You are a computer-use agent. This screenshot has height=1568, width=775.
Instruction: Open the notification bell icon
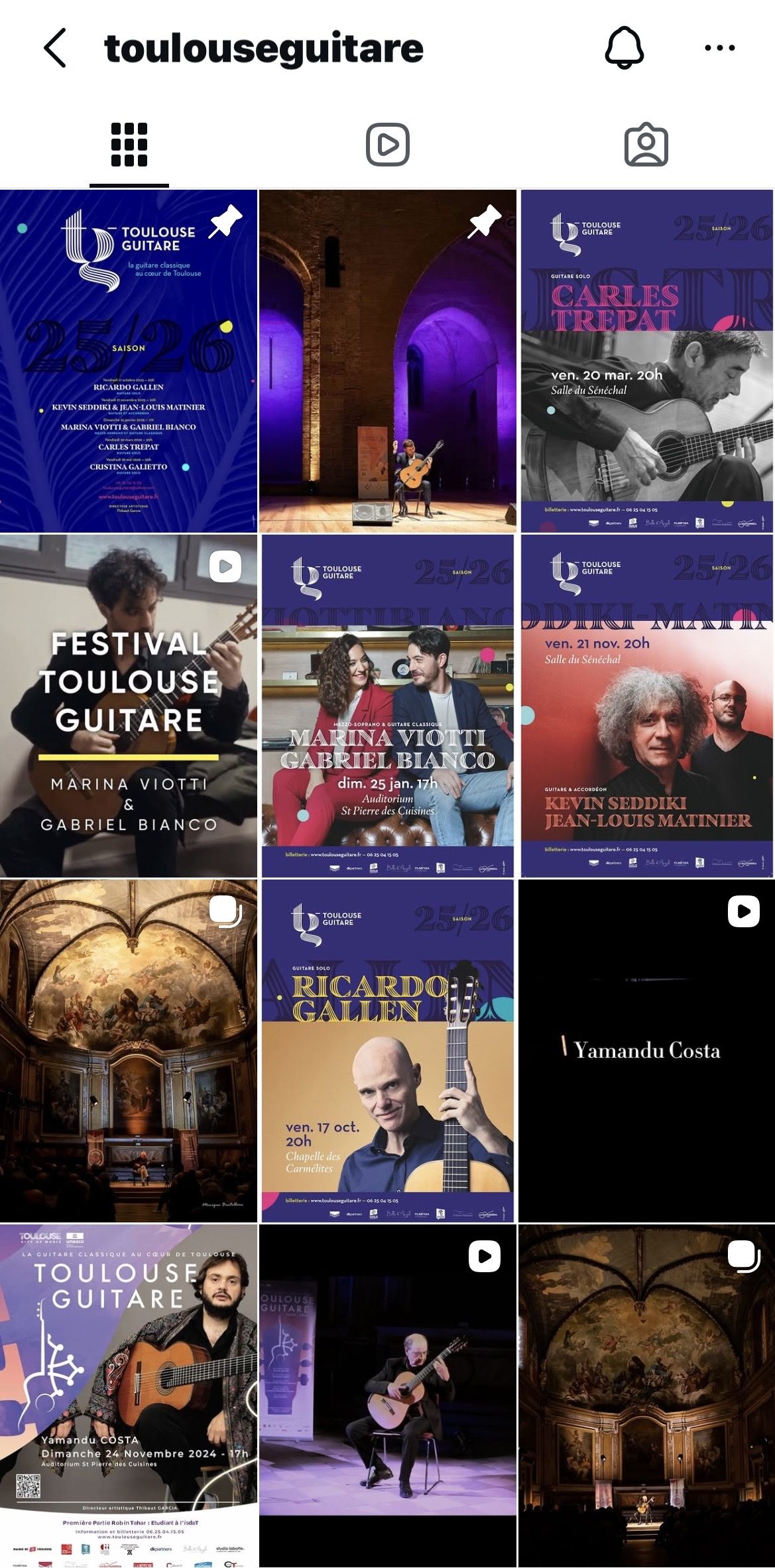(x=624, y=47)
